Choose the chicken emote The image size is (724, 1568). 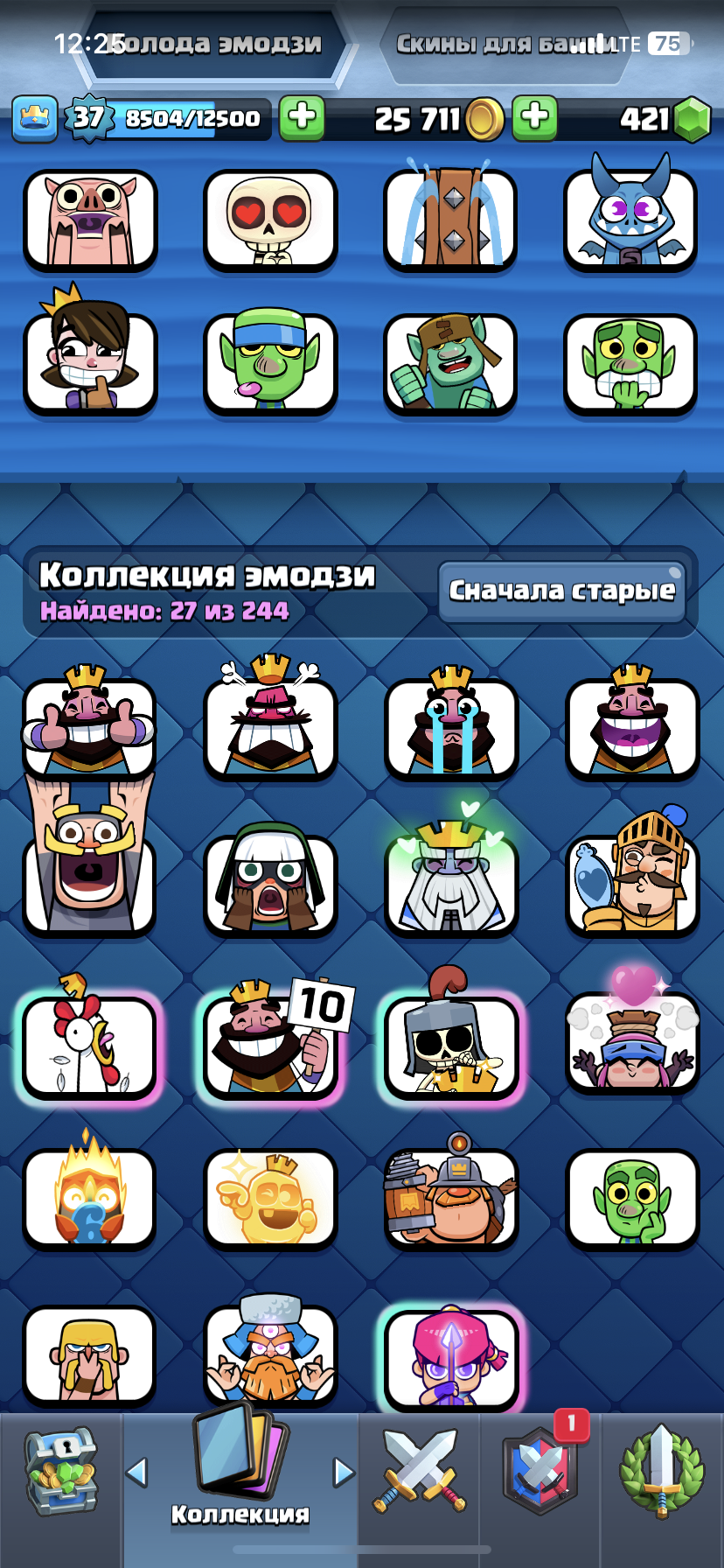click(90, 1043)
